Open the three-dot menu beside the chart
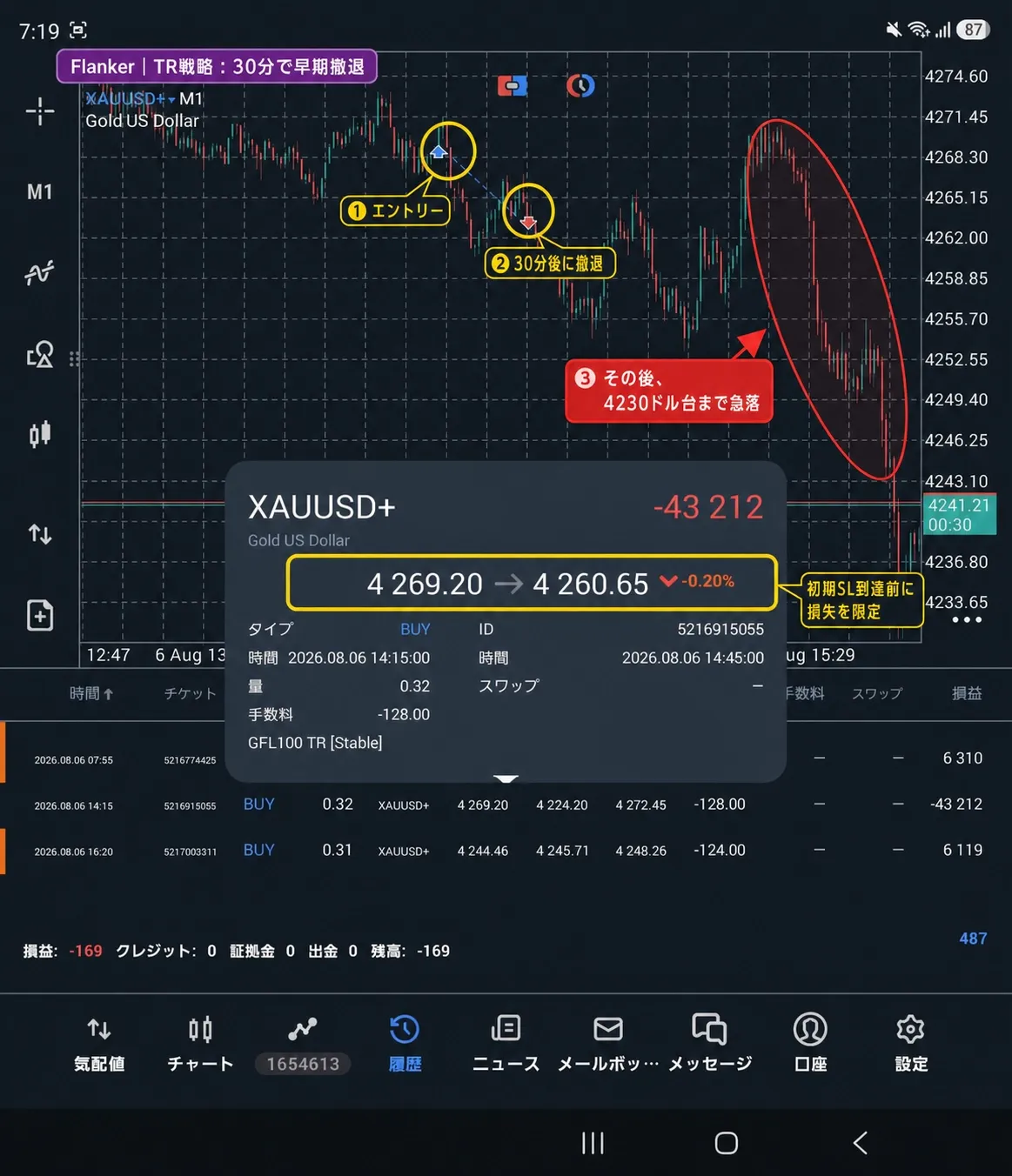The width and height of the screenshot is (1012, 1176). click(x=967, y=620)
